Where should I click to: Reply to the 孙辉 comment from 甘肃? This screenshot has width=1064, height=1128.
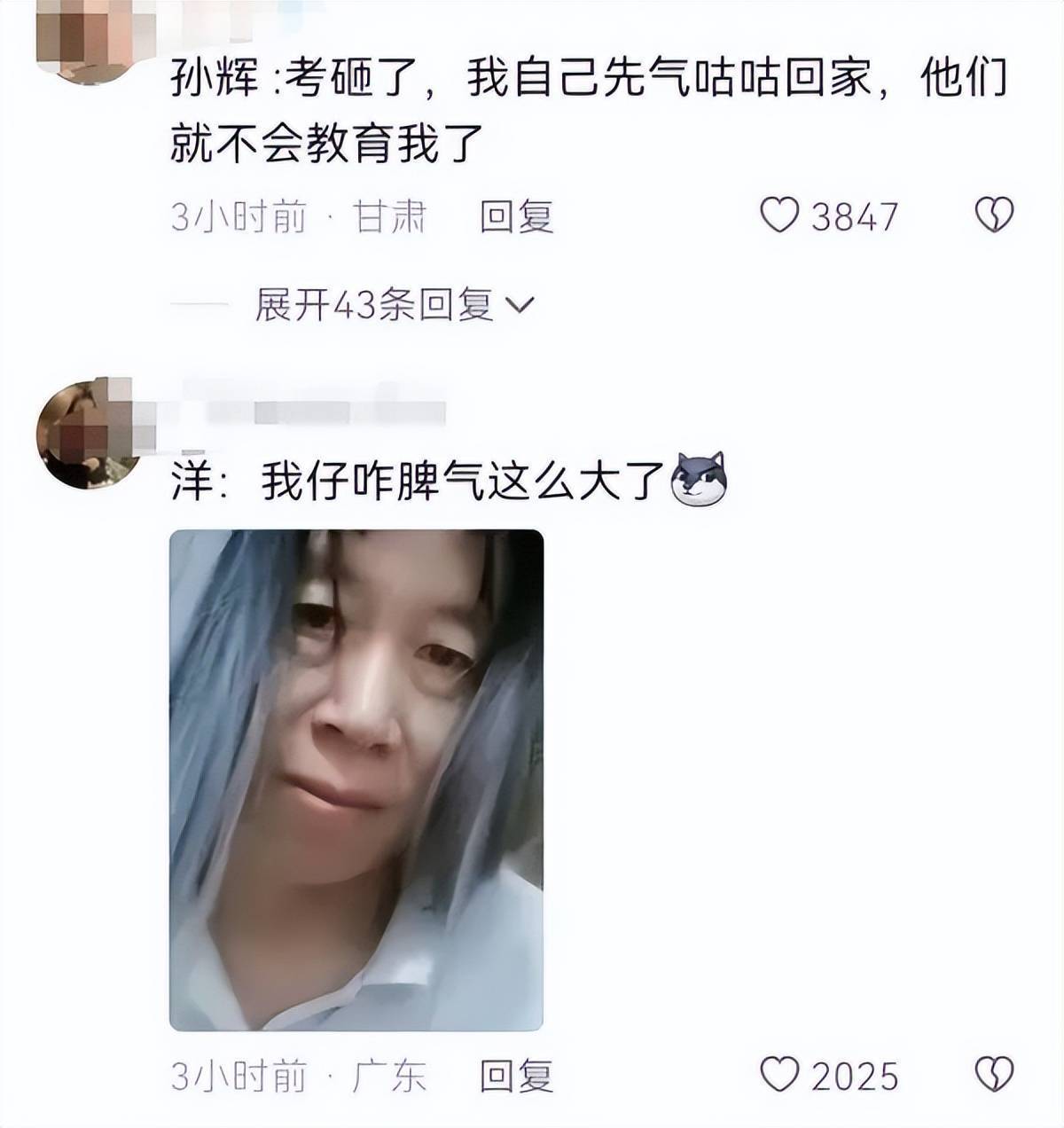tap(516, 216)
